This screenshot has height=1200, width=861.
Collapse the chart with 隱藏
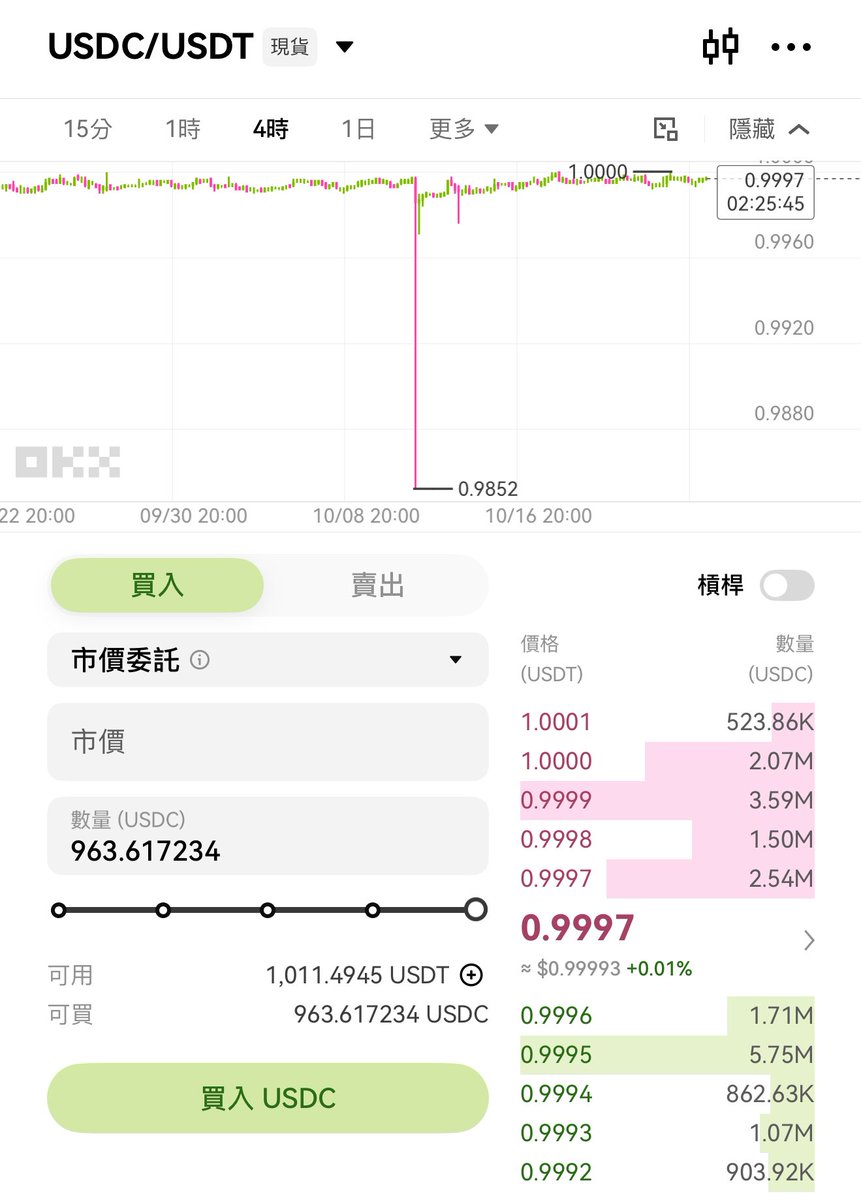coord(768,129)
